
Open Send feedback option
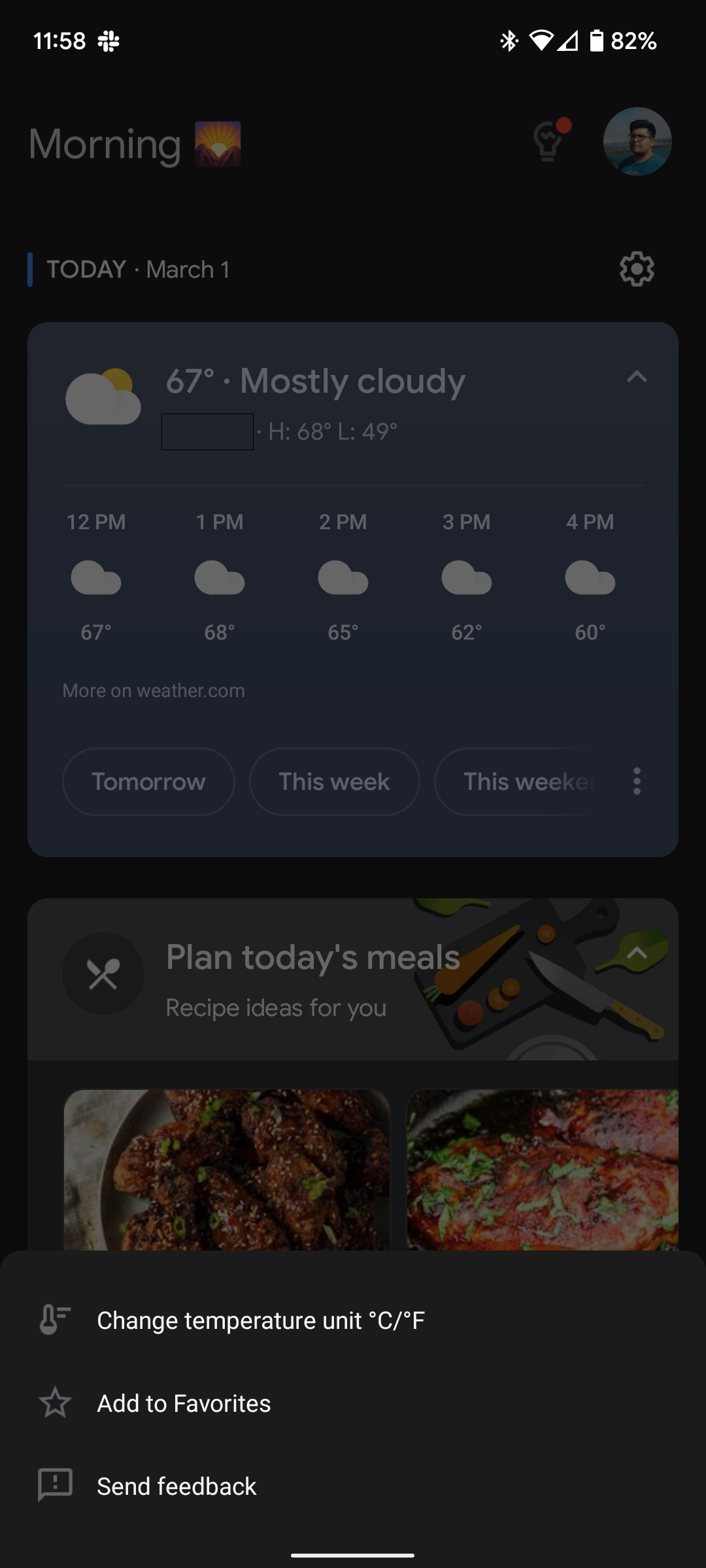176,1486
